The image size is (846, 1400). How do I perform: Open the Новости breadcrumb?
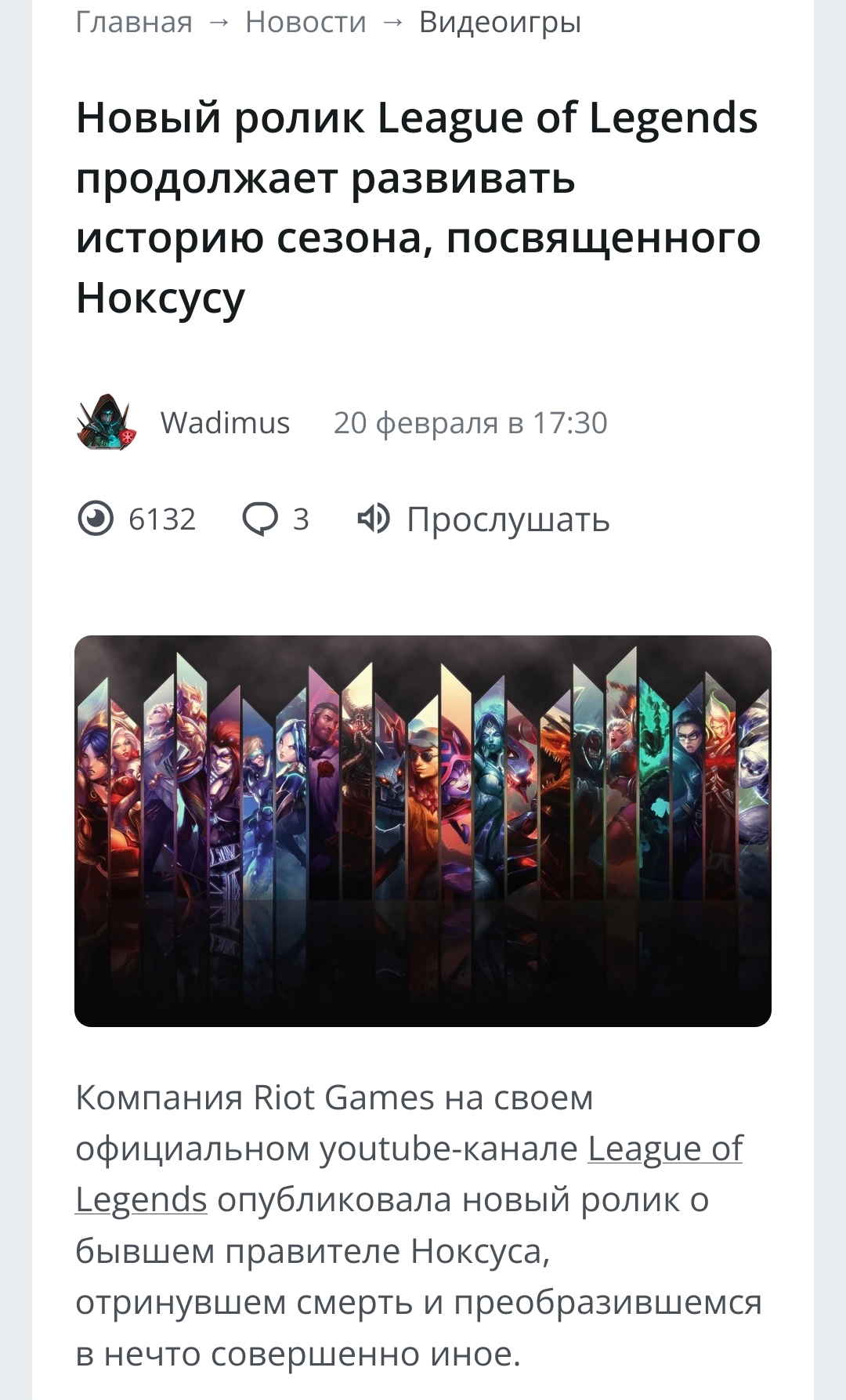tap(305, 23)
